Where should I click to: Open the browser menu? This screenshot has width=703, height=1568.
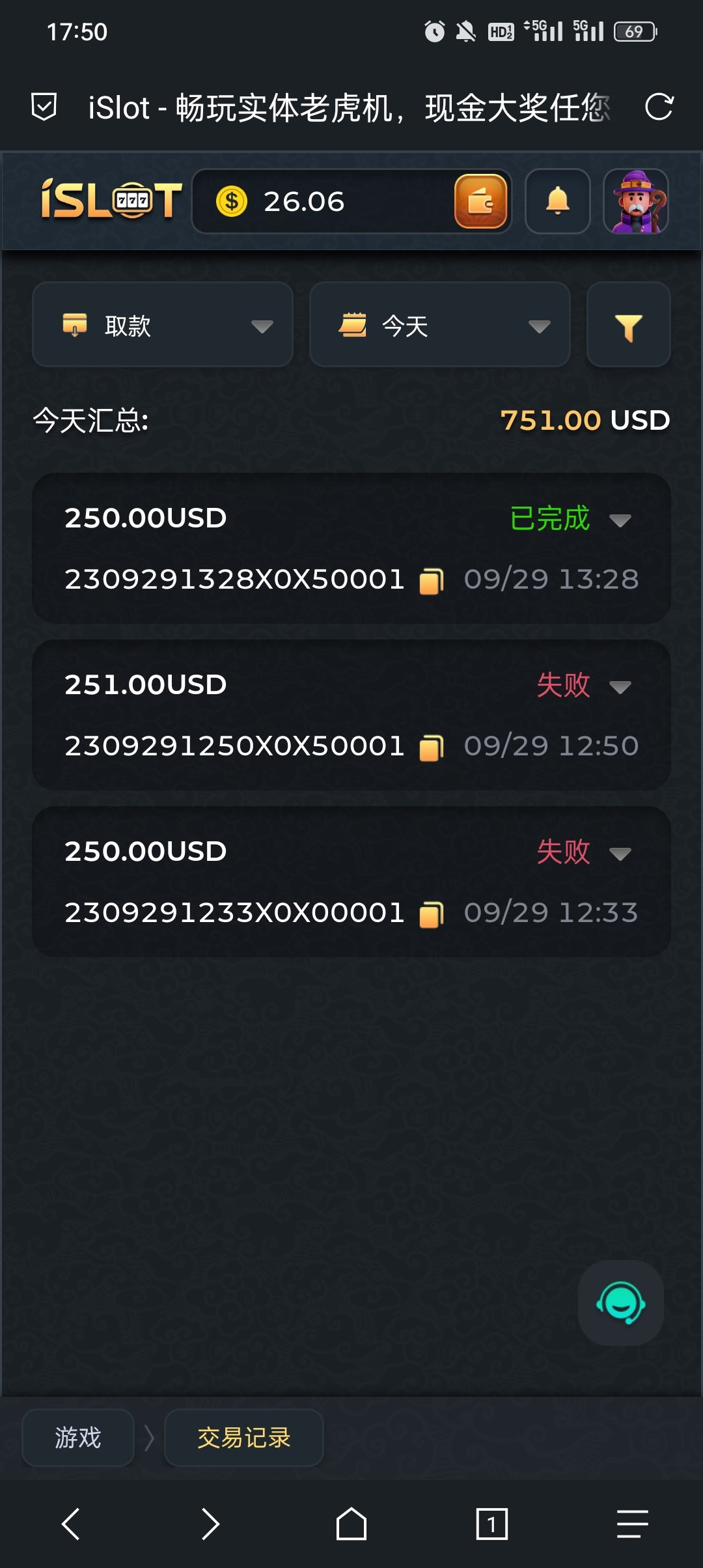[x=633, y=1524]
